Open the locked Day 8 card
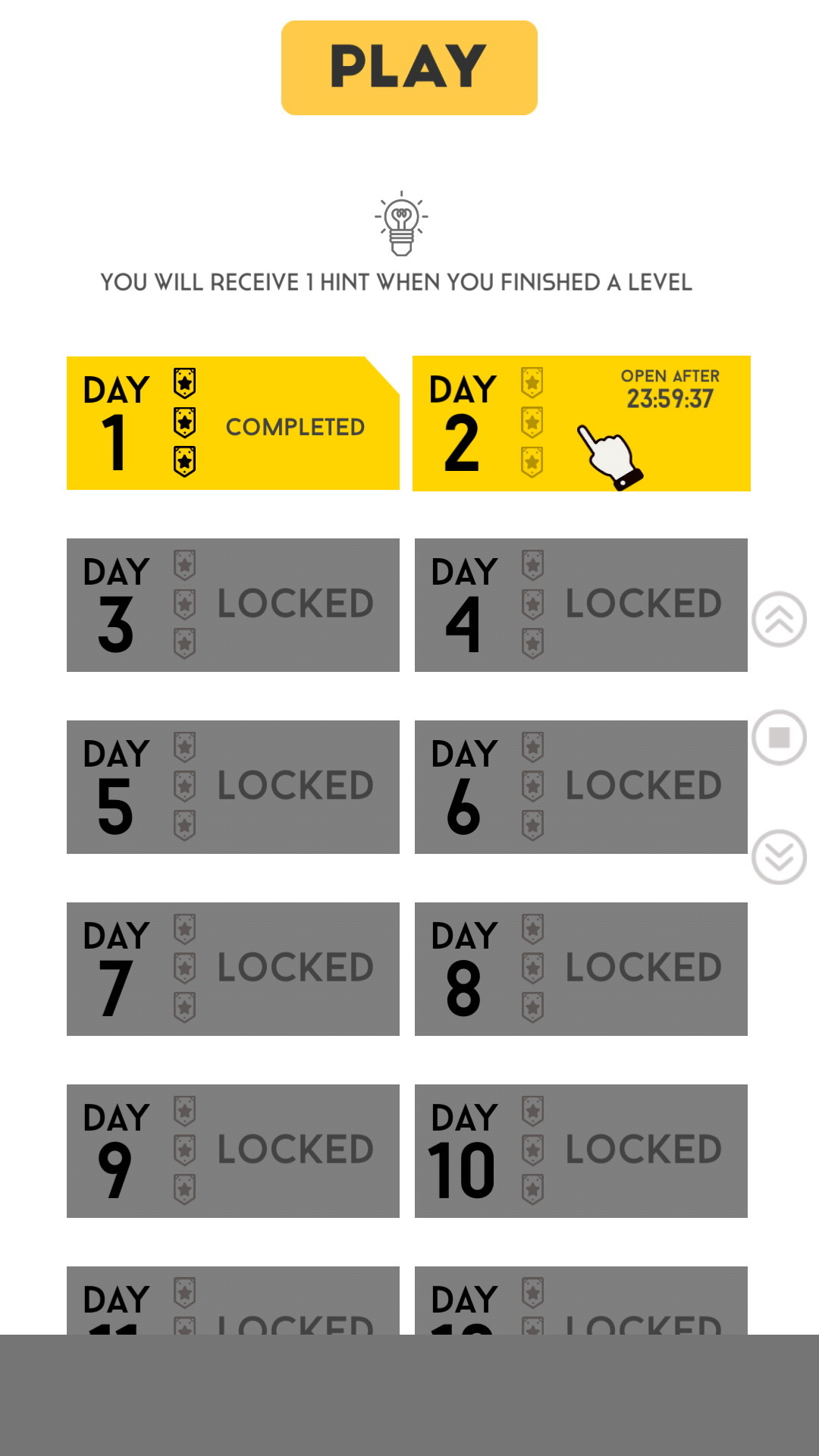This screenshot has height=1456, width=819. click(581, 969)
